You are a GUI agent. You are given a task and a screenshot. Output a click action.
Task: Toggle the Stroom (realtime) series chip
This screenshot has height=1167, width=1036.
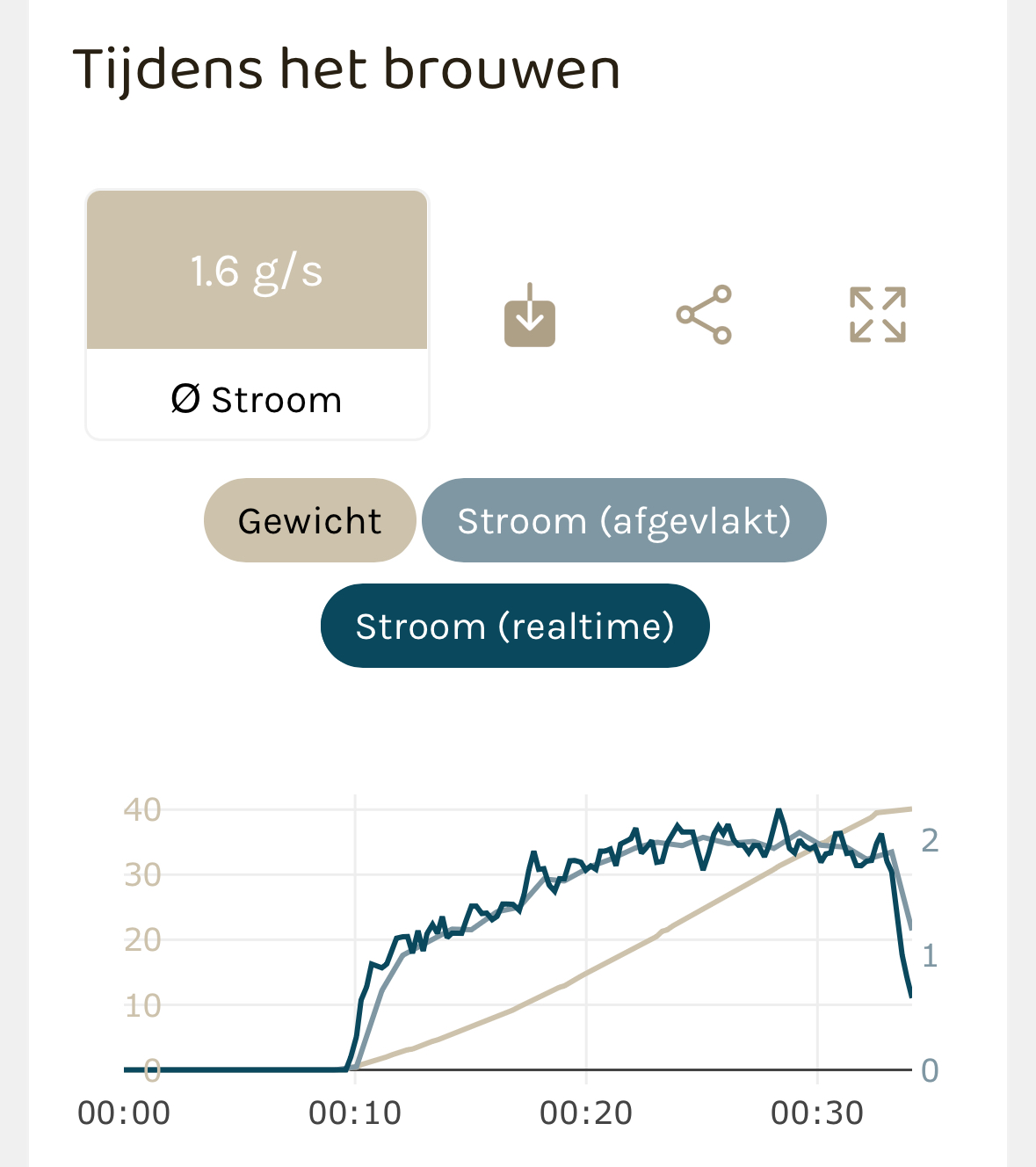[515, 626]
